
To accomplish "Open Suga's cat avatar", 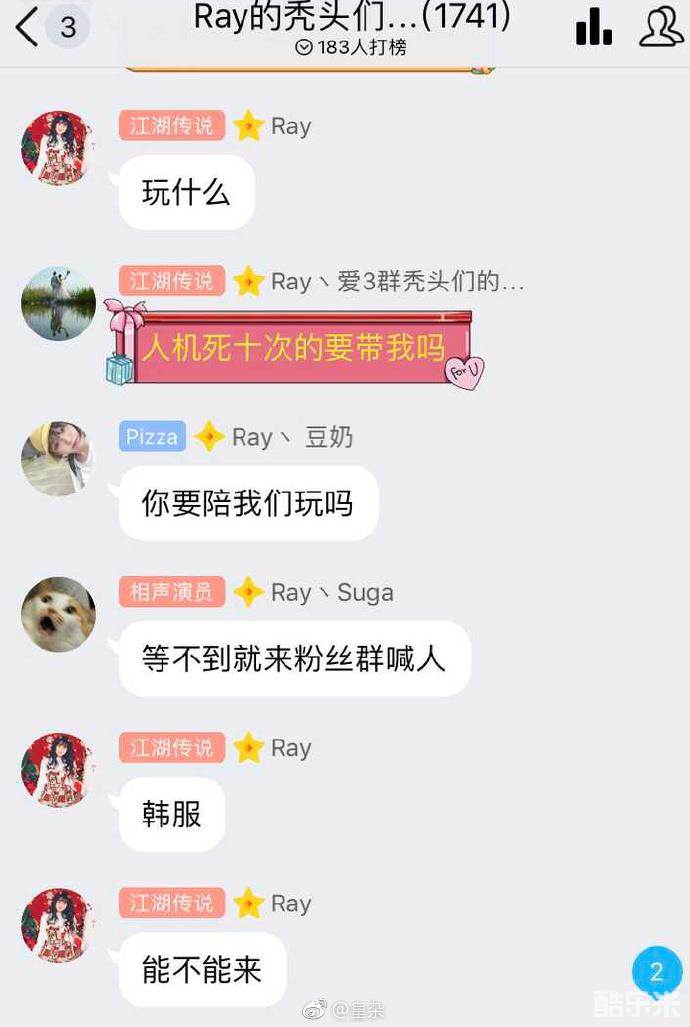I will 58,613.
